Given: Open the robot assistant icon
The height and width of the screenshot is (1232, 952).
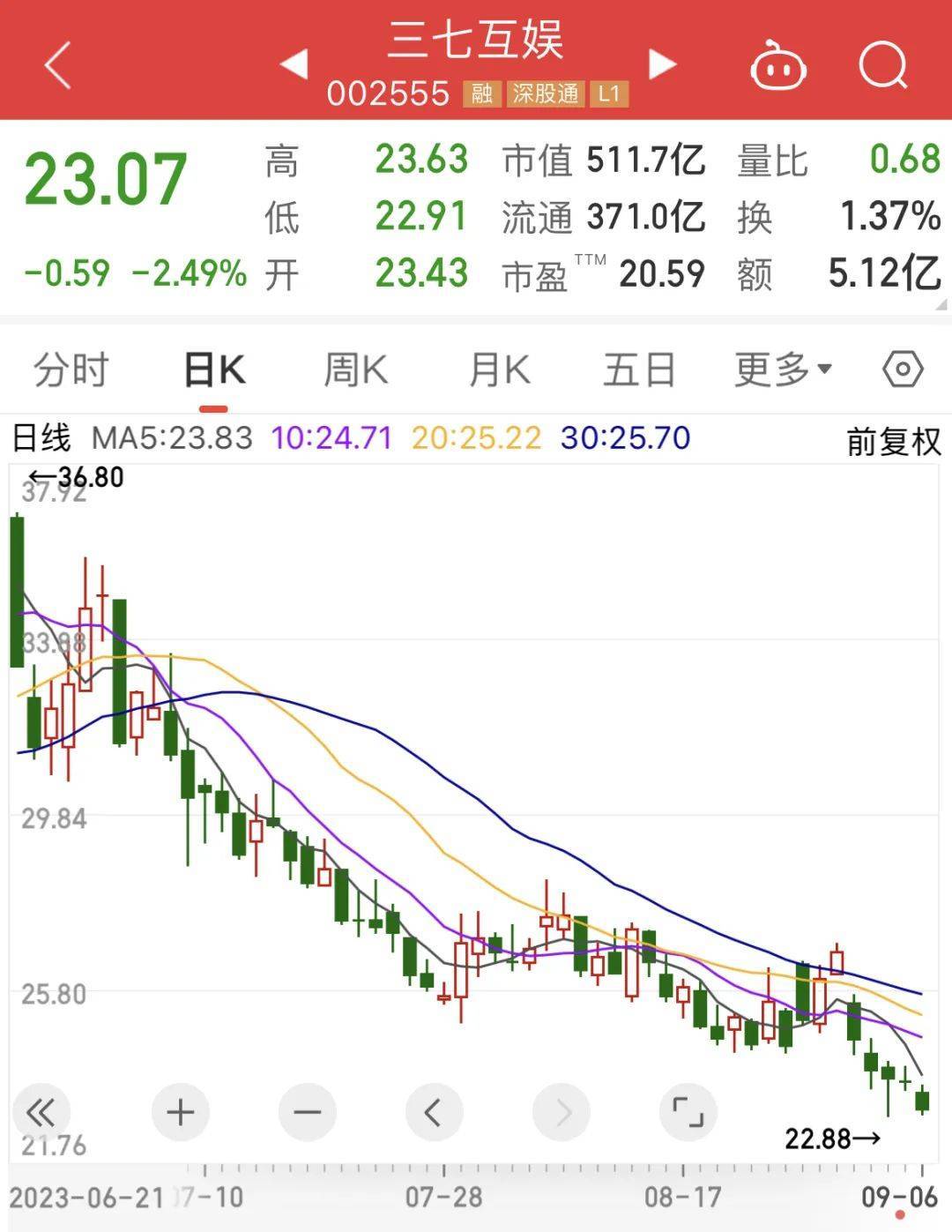Looking at the screenshot, I should [777, 66].
